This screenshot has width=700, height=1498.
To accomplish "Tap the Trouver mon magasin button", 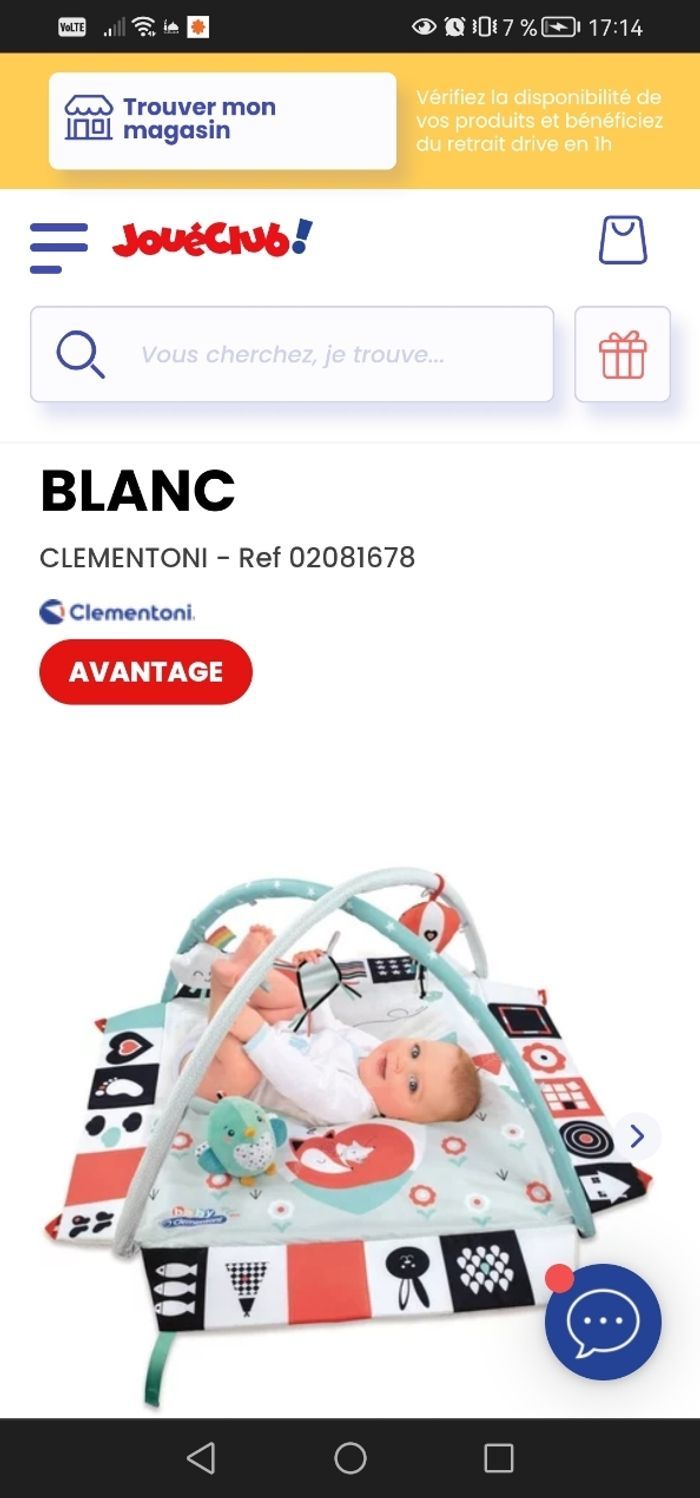I will 222,120.
